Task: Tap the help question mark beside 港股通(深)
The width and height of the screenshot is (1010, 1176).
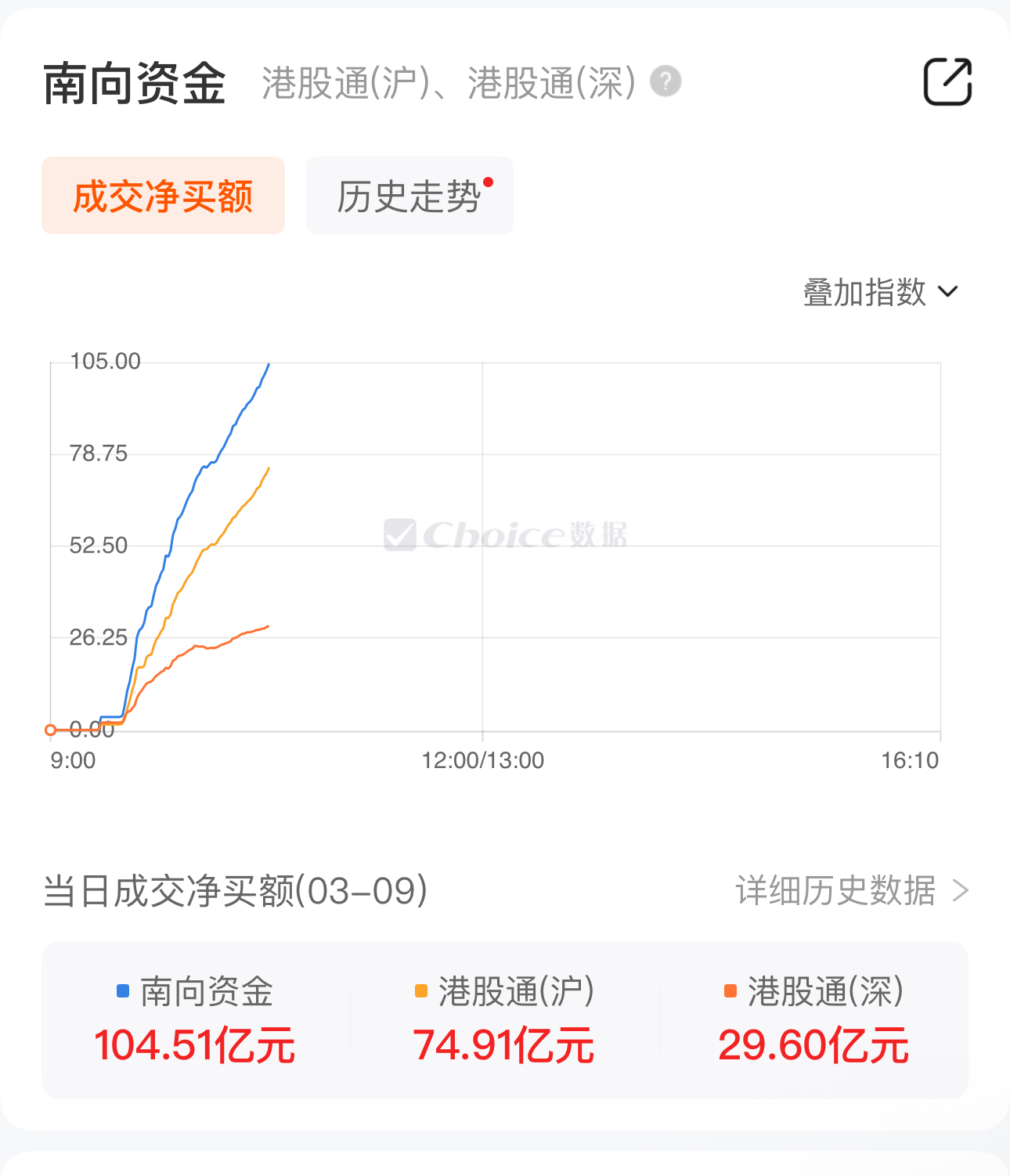Action: point(666,81)
